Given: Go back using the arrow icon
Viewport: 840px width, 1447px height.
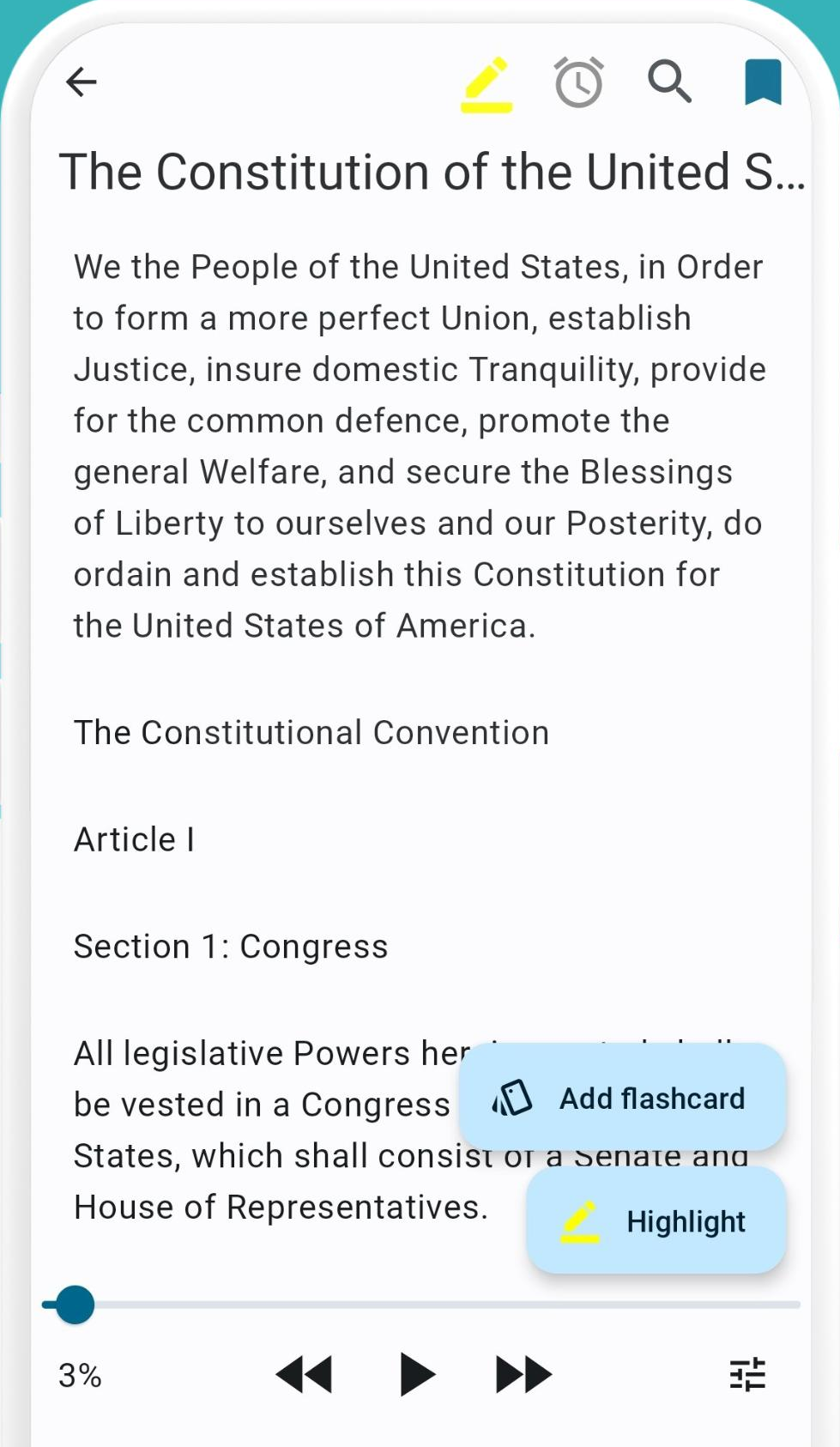Looking at the screenshot, I should click(82, 82).
